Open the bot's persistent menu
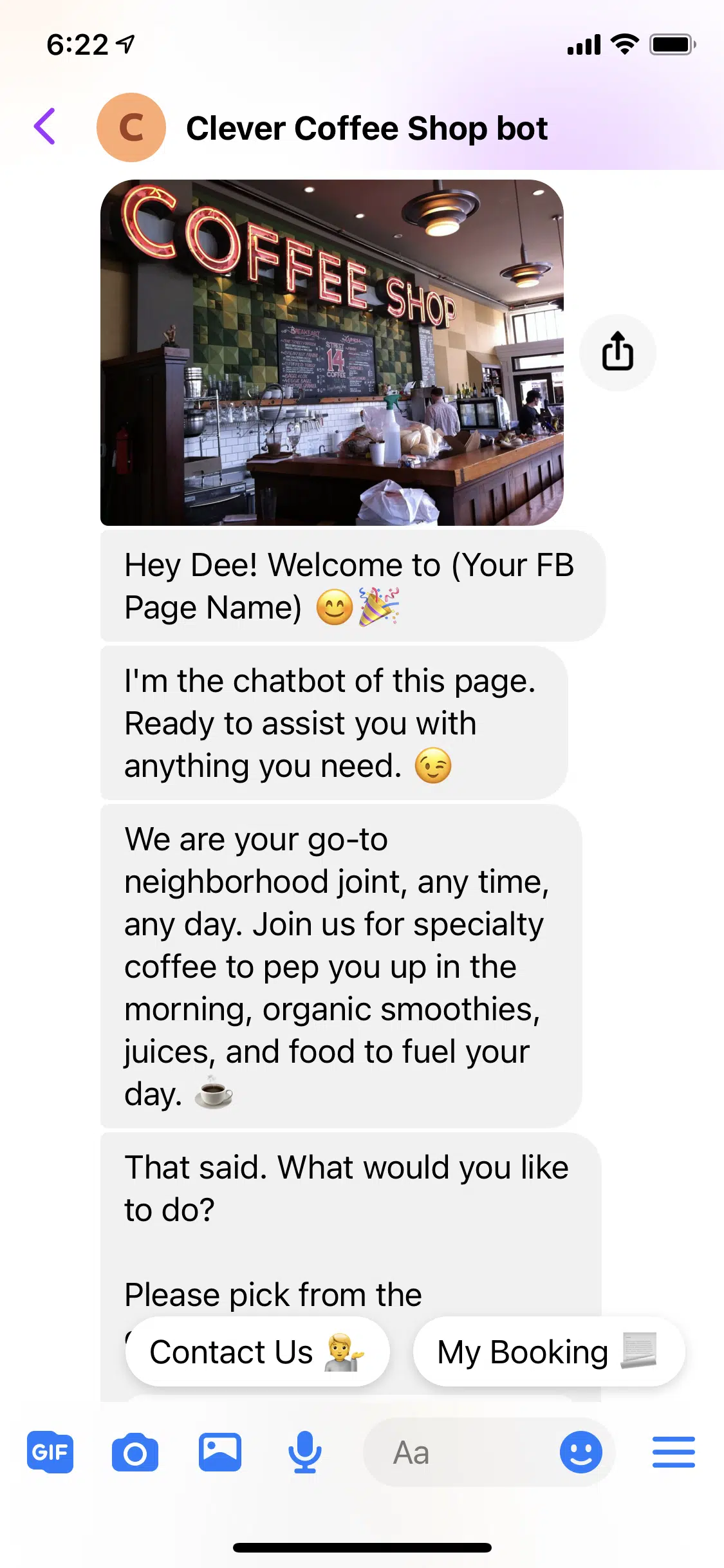 click(x=673, y=1452)
